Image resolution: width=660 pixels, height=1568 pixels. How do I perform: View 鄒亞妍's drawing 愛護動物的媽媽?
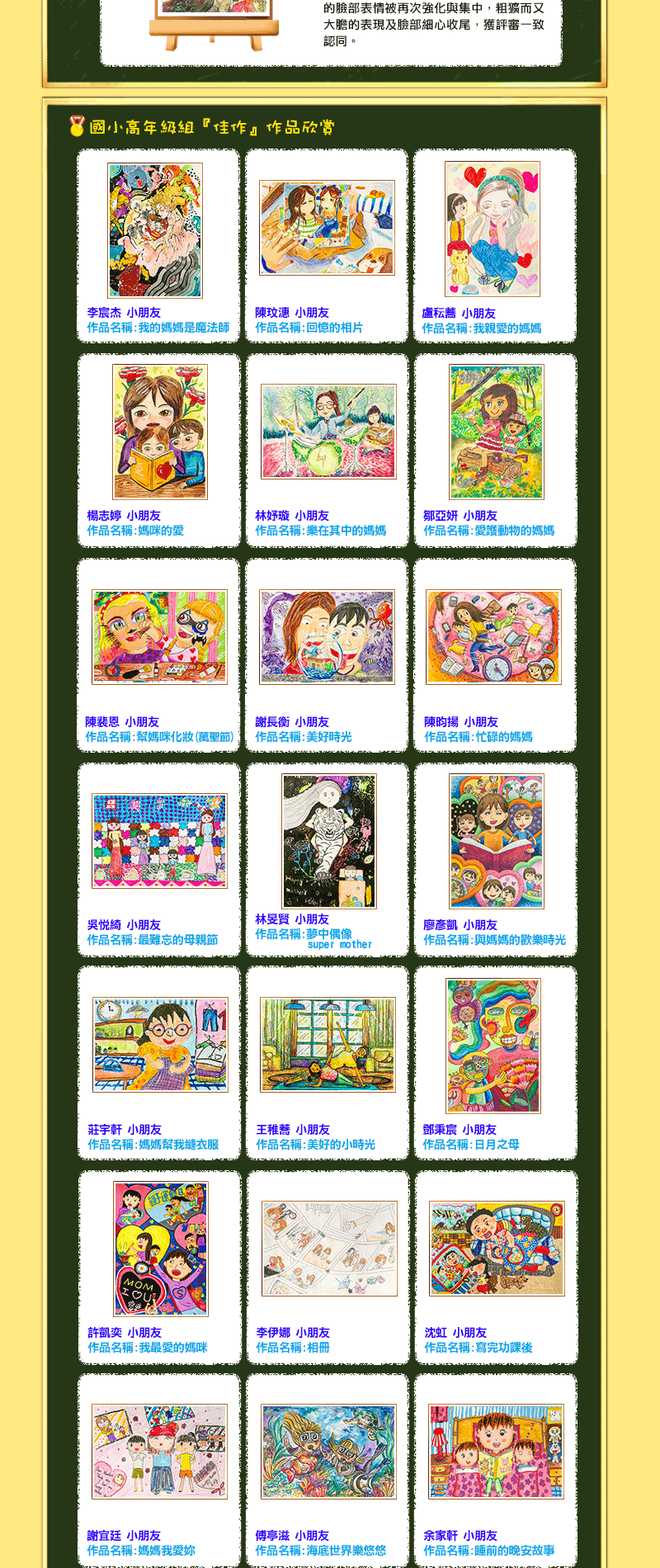[x=496, y=432]
